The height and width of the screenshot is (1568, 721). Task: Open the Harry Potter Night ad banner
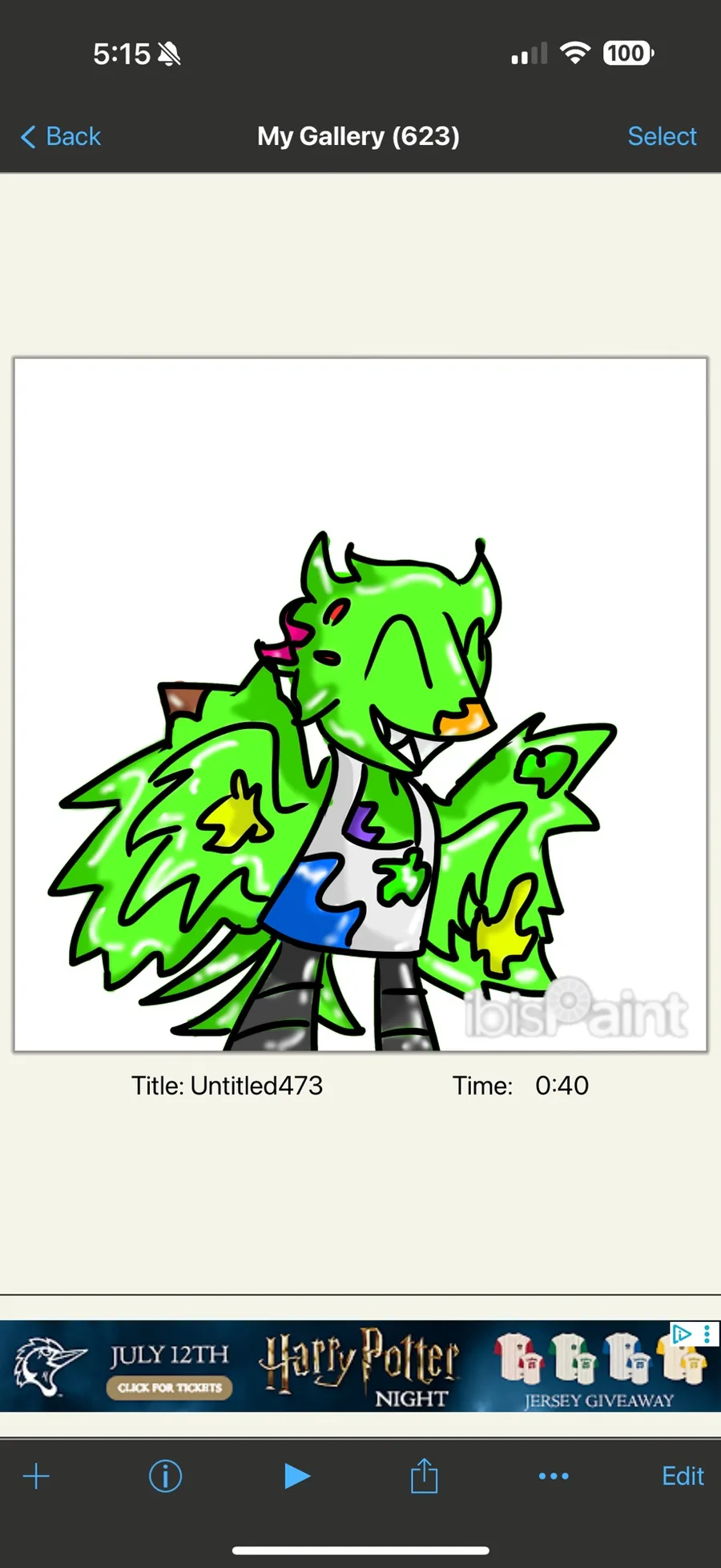pyautogui.click(x=360, y=1366)
